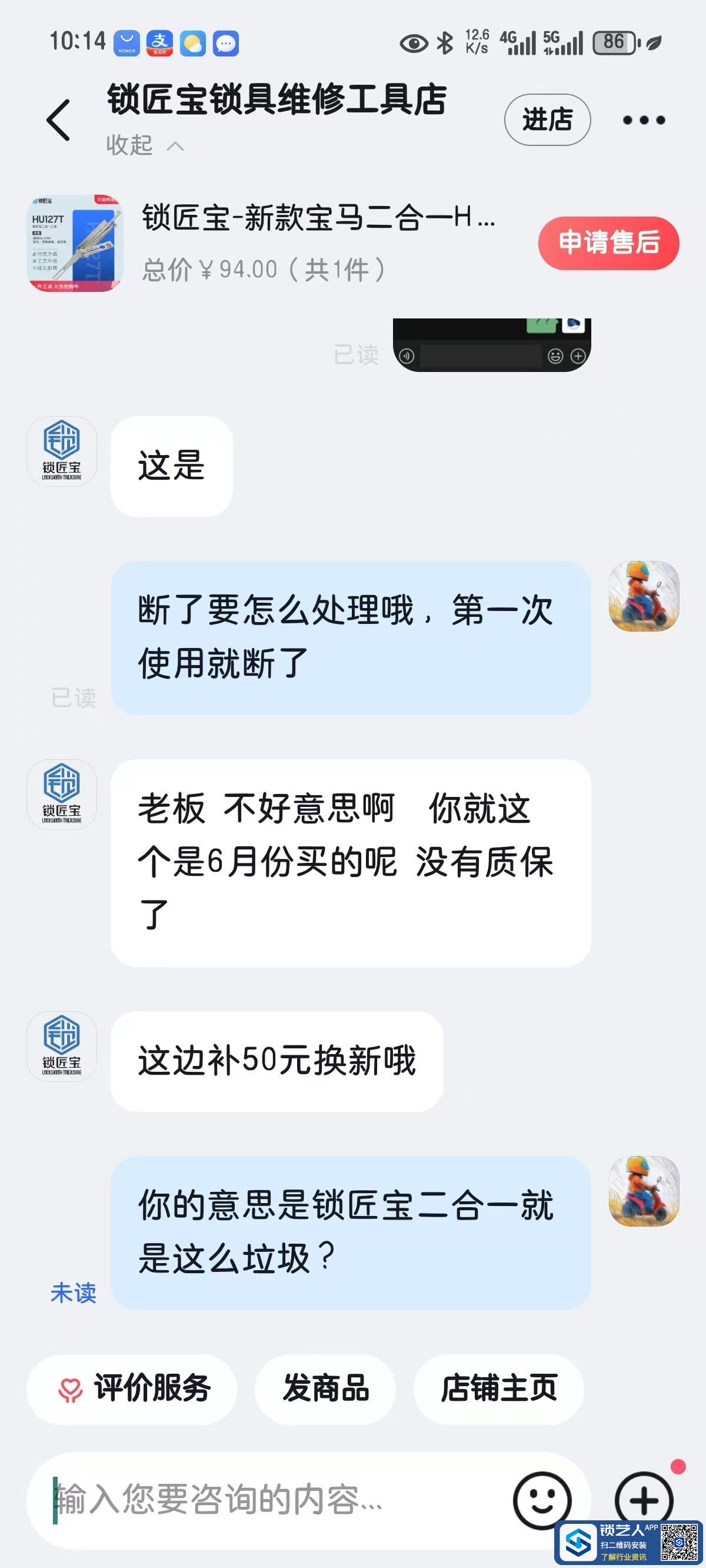Open the plus attachment menu
The width and height of the screenshot is (706, 1568).
pos(643,1499)
